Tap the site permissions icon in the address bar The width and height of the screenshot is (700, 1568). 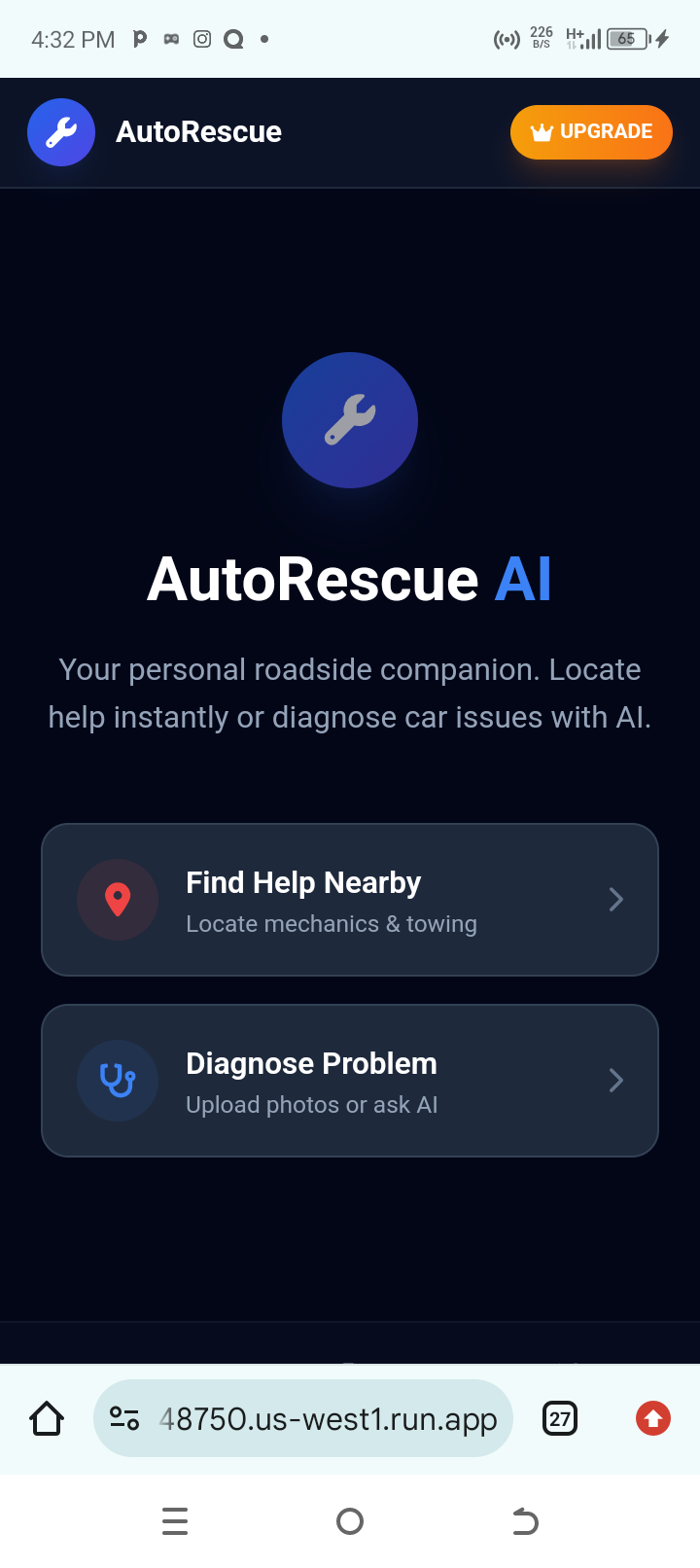click(124, 1418)
